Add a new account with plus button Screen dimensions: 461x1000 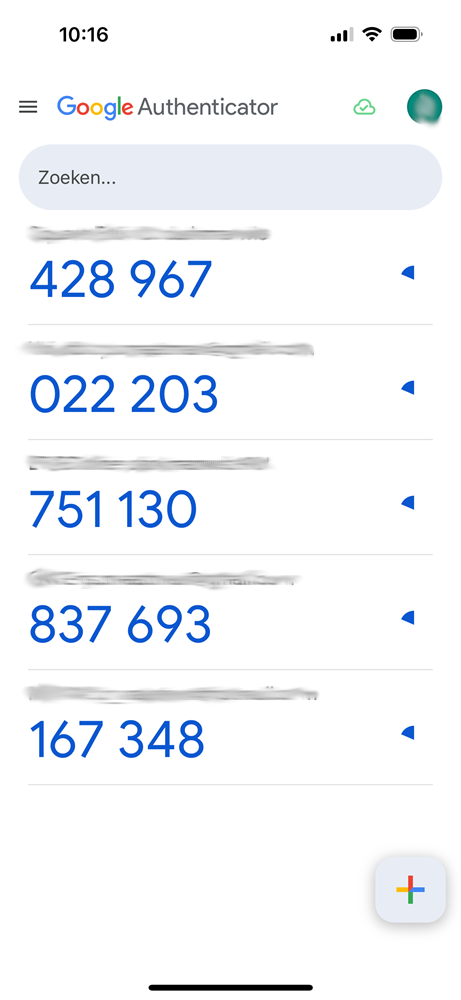[x=410, y=890]
